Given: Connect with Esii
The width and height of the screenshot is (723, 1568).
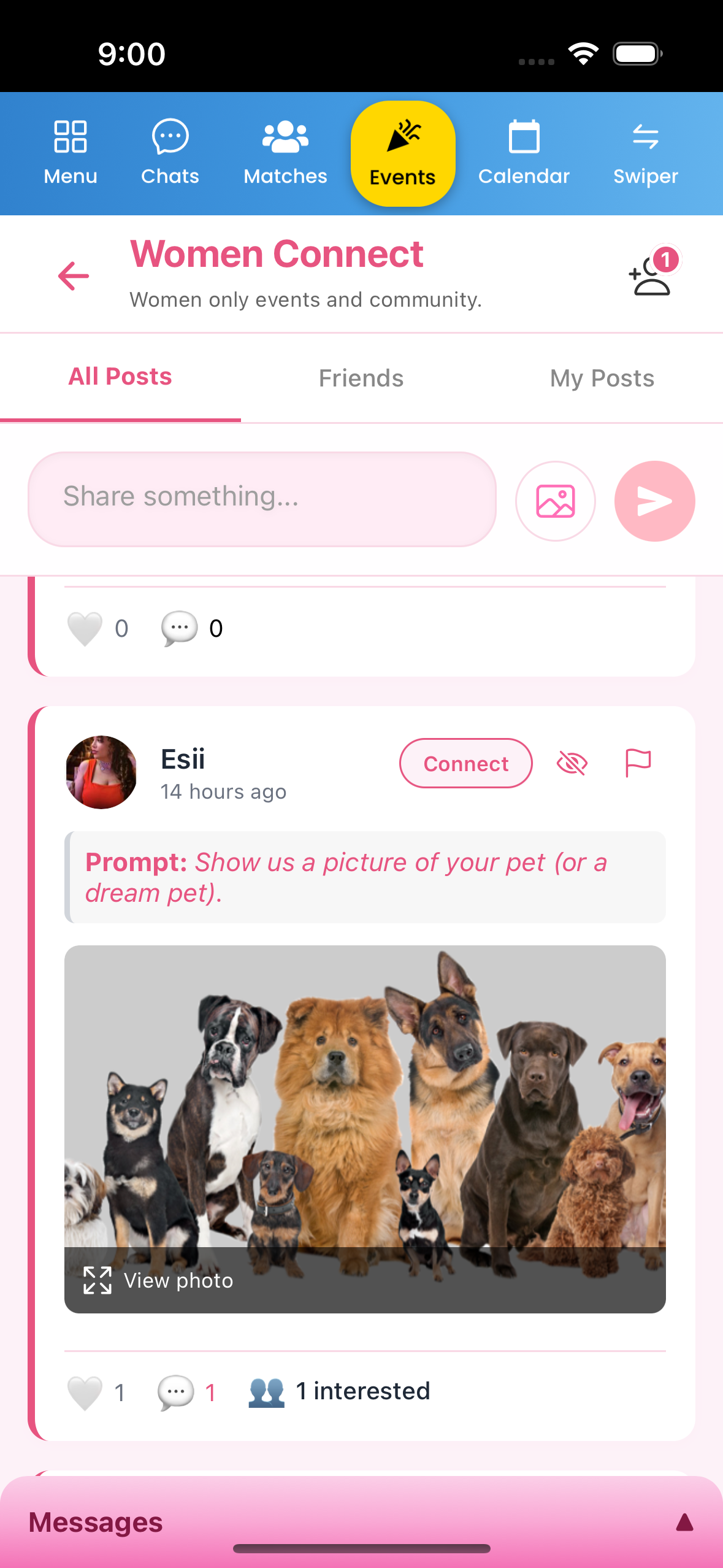Looking at the screenshot, I should [465, 763].
